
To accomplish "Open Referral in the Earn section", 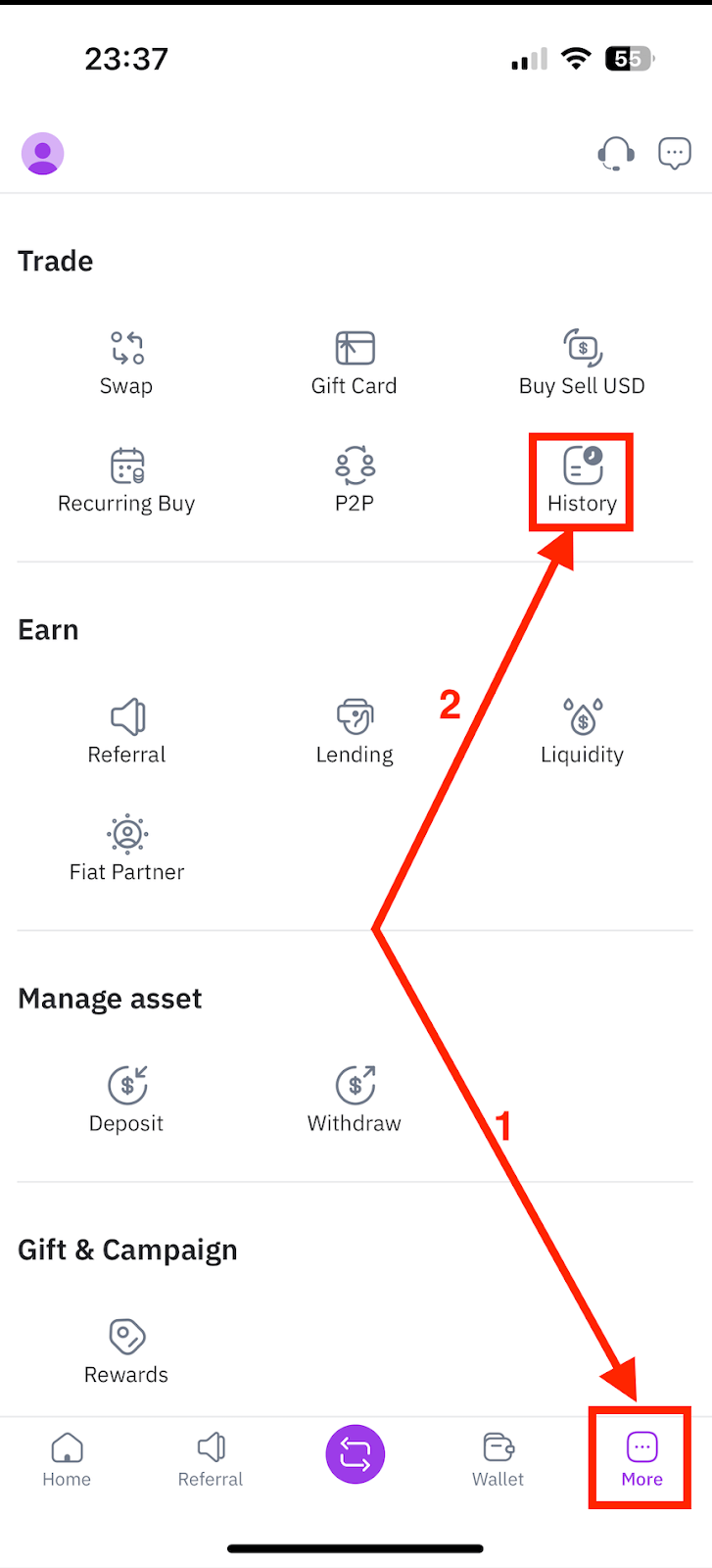I will (x=126, y=732).
